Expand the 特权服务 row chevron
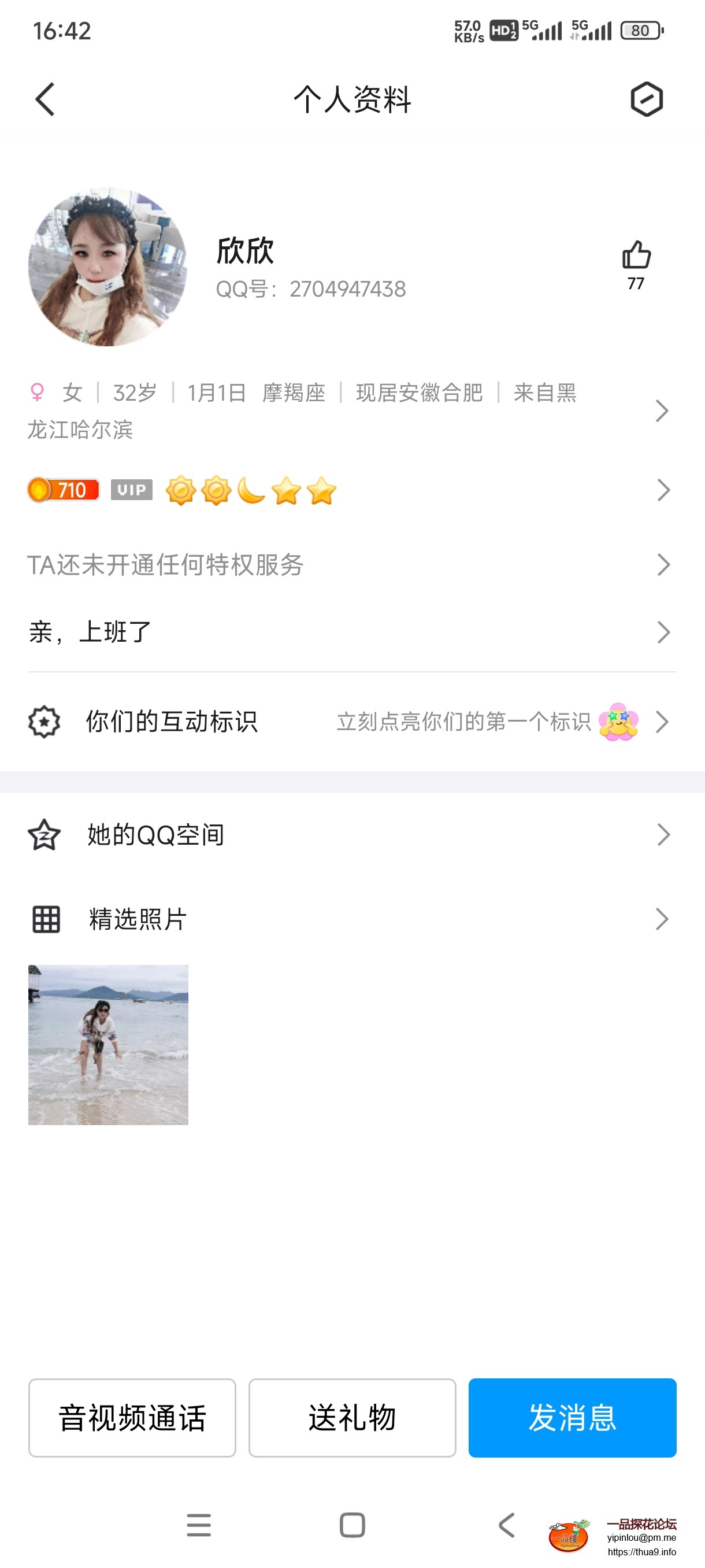The width and height of the screenshot is (705, 1568). tap(663, 565)
